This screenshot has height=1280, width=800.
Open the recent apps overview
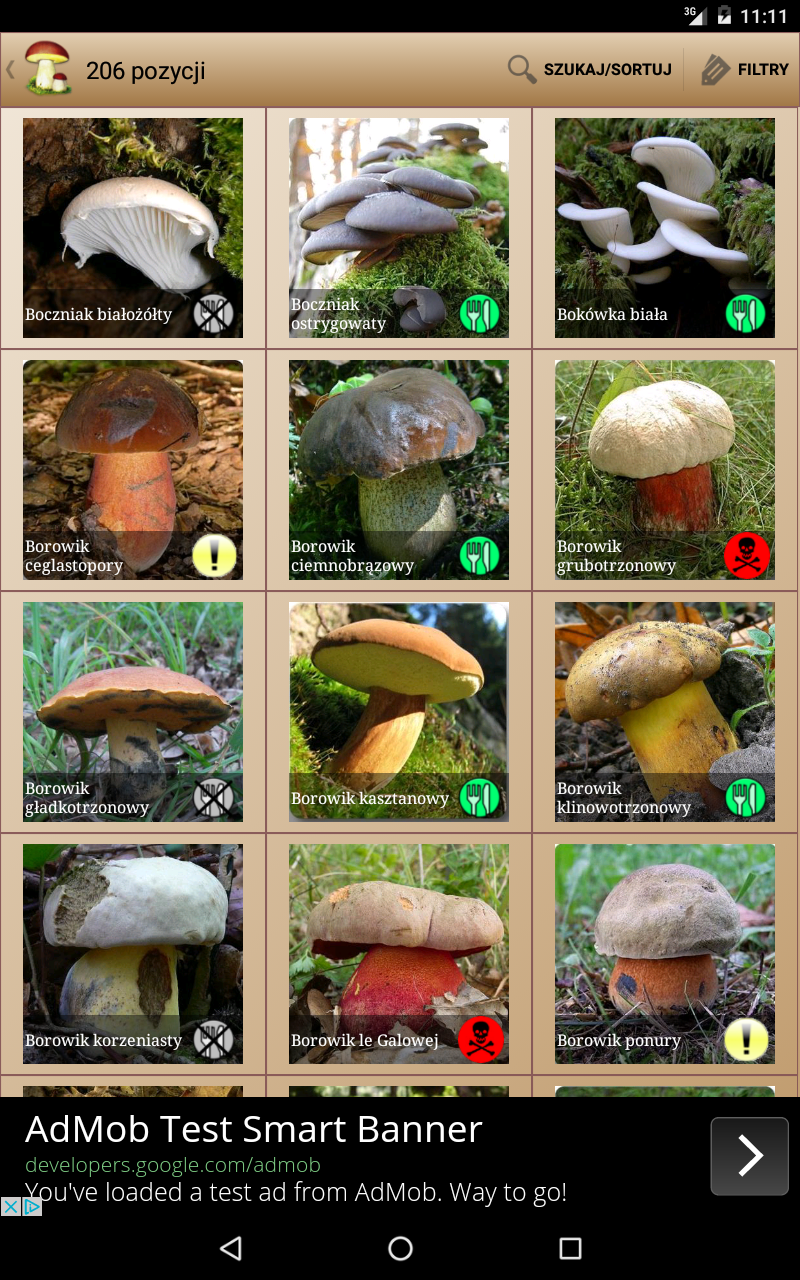click(570, 1248)
